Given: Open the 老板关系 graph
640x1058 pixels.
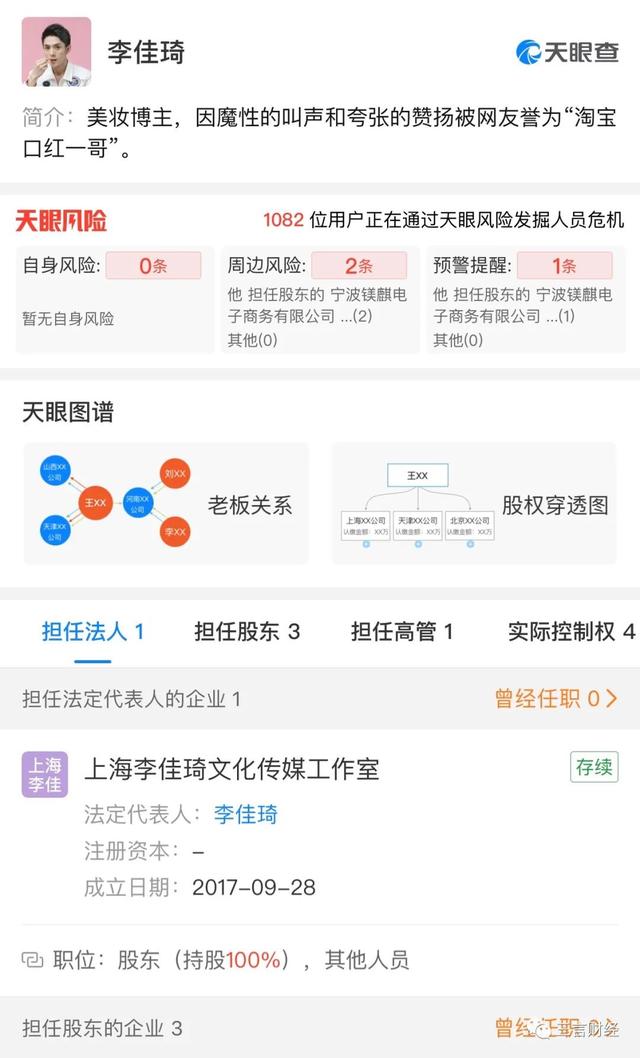Looking at the screenshot, I should (x=166, y=504).
